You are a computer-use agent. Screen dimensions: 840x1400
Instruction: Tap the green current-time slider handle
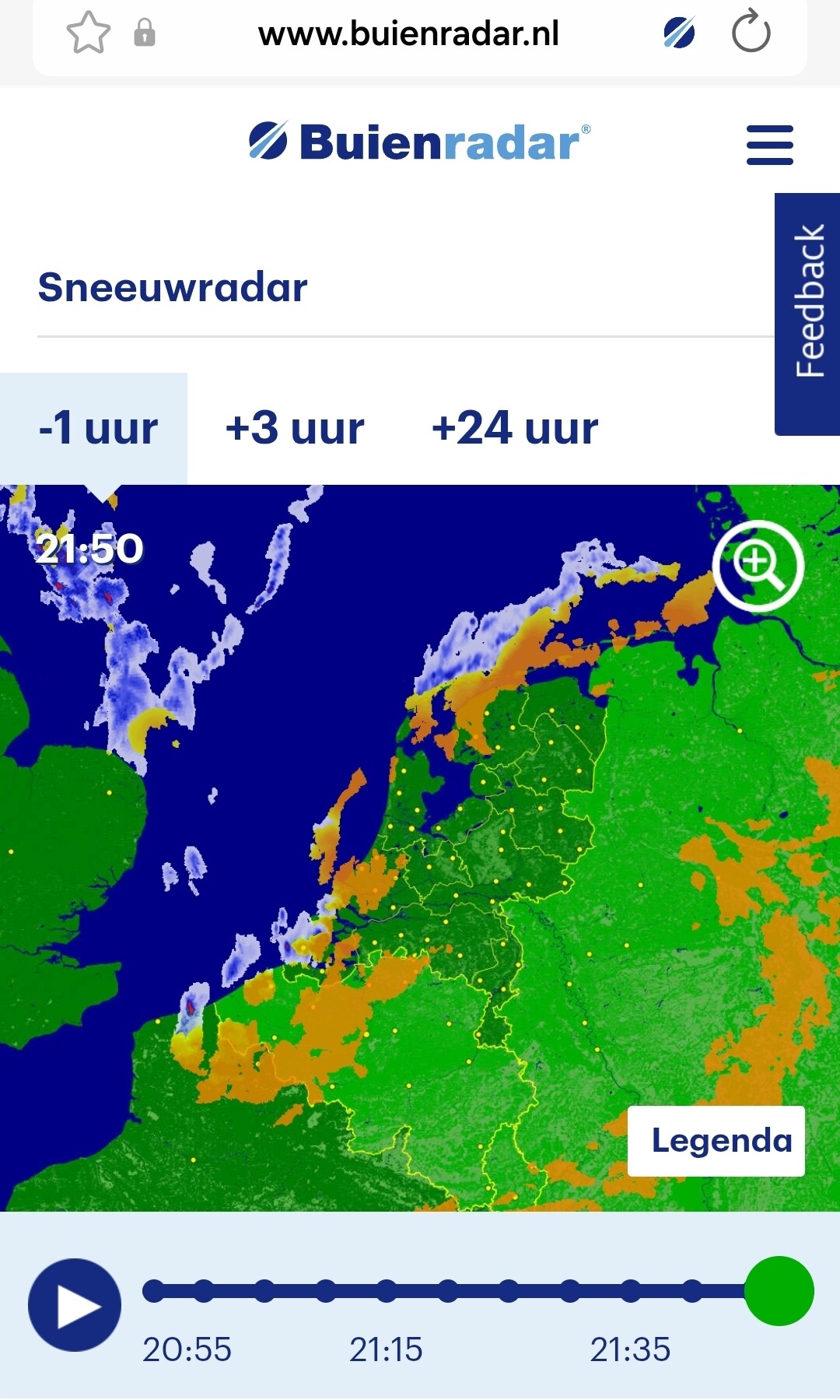click(779, 1291)
